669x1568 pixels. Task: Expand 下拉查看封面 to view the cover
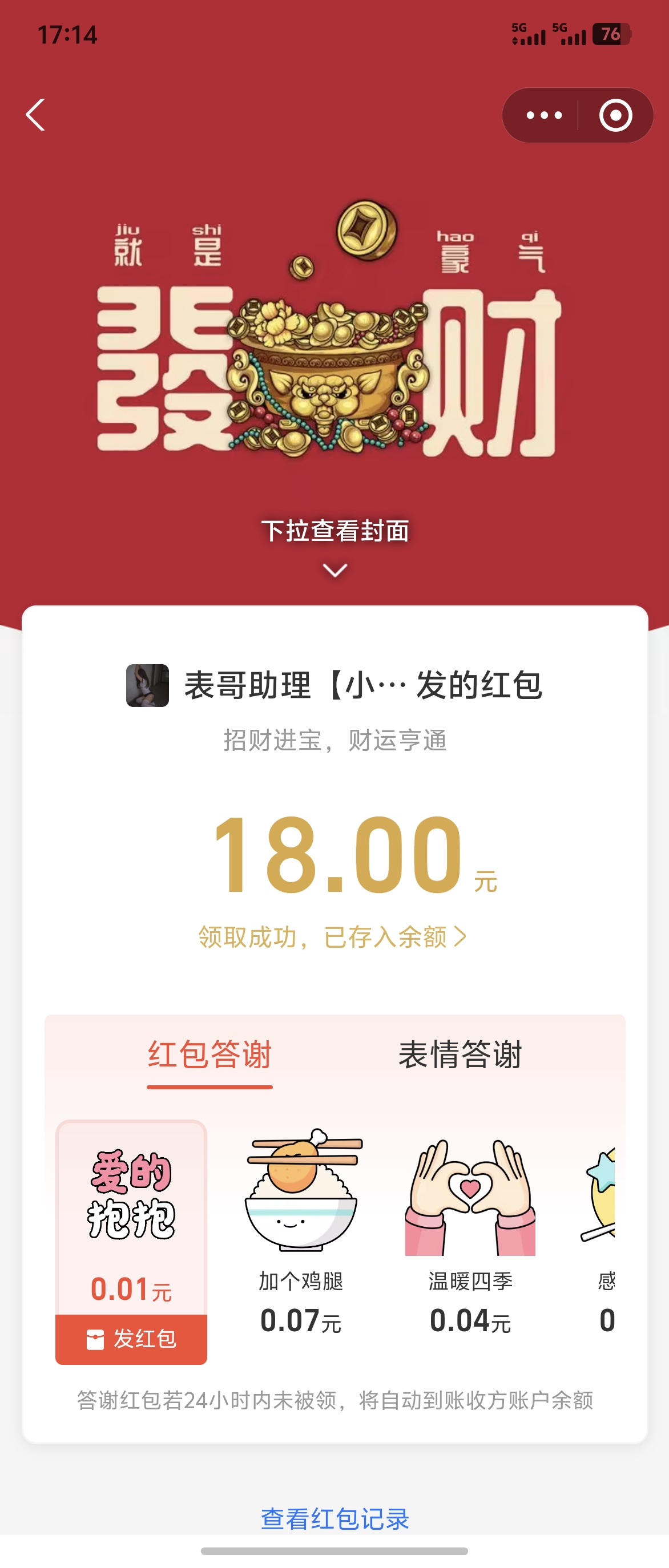334,530
